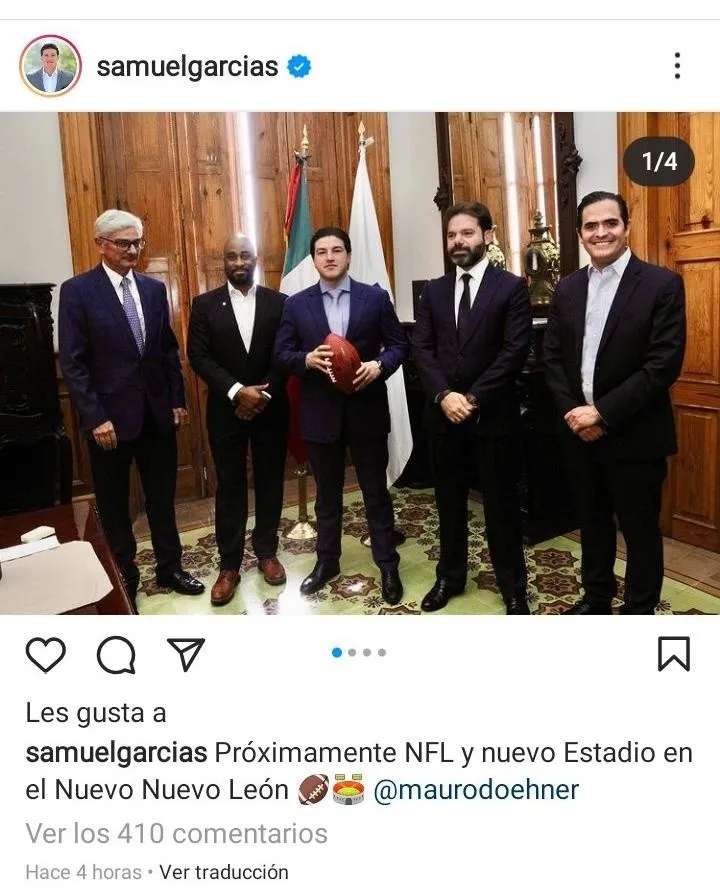Viewport: 720px width, 896px height.
Task: Tap Ver traducción to translate caption
Action: click(224, 872)
